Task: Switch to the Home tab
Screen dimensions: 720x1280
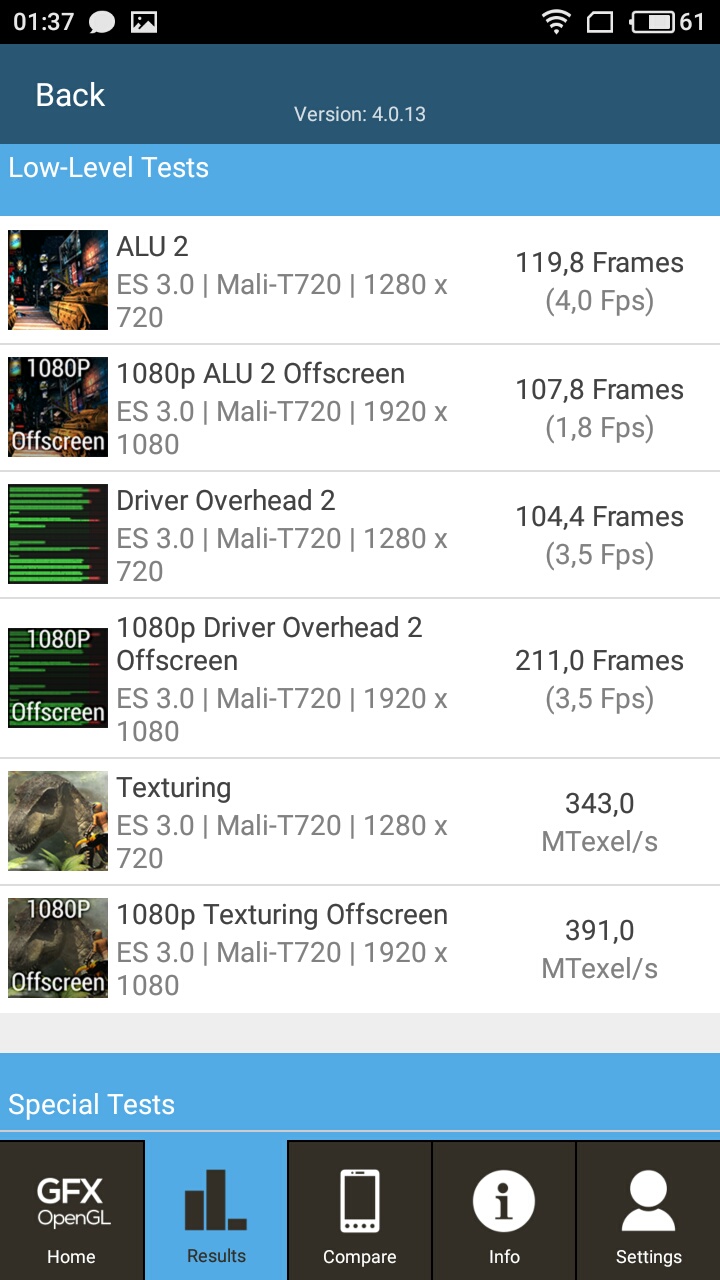Action: coord(72,1211)
